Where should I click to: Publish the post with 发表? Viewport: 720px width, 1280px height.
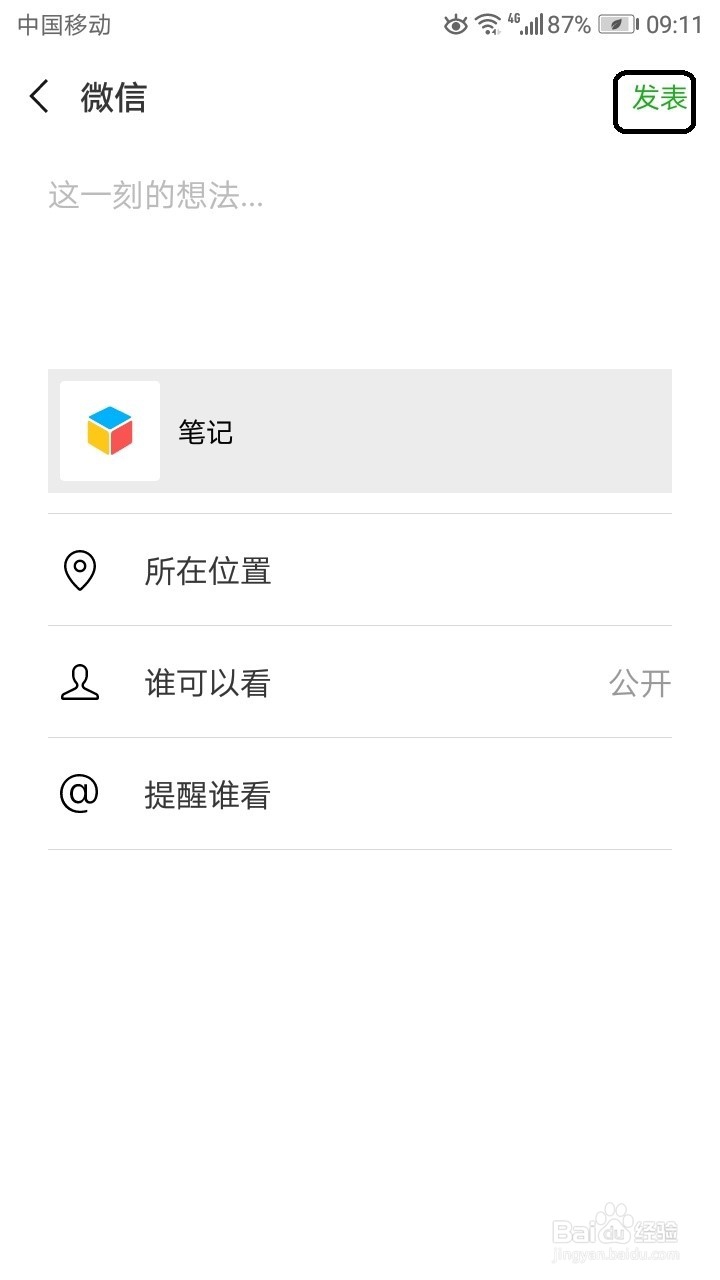(658, 98)
